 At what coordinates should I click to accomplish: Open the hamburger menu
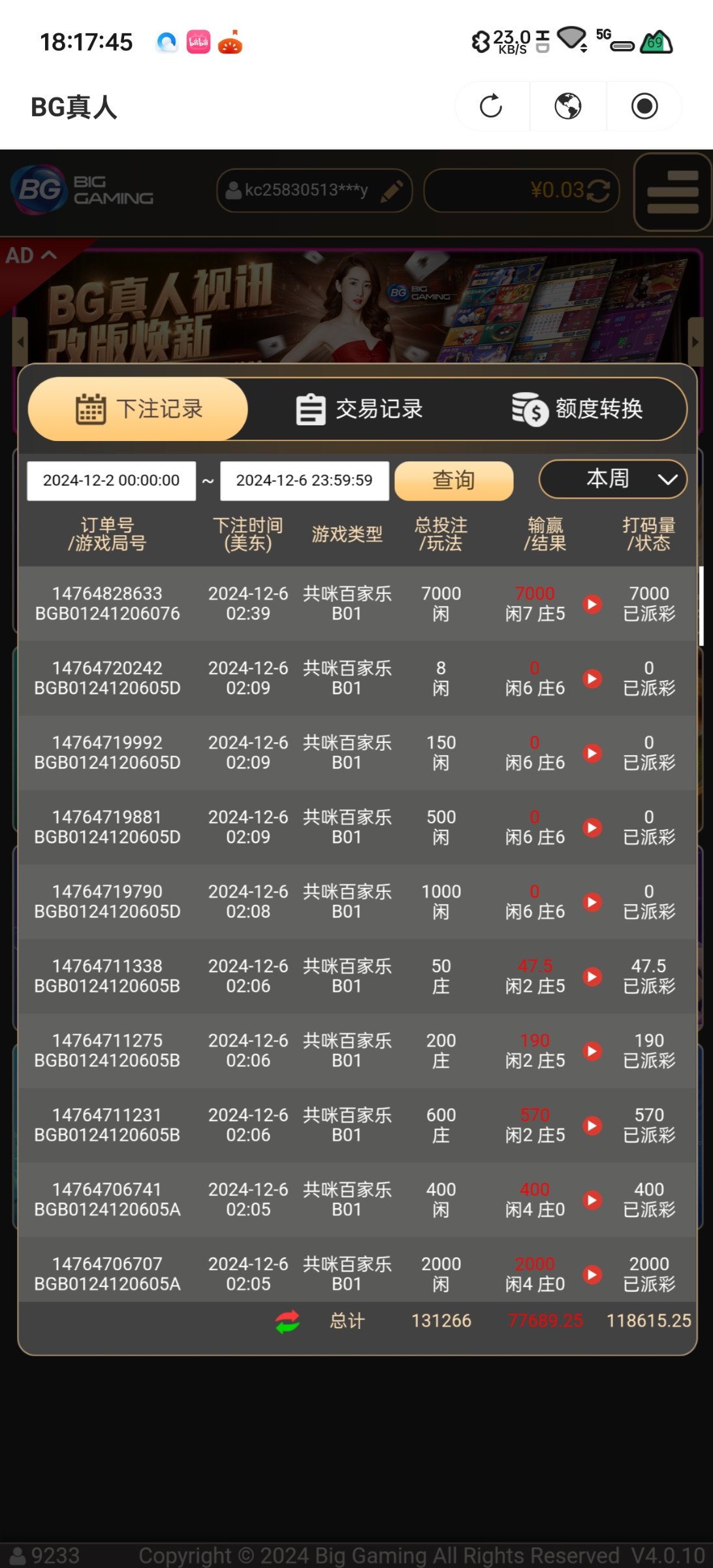click(673, 191)
